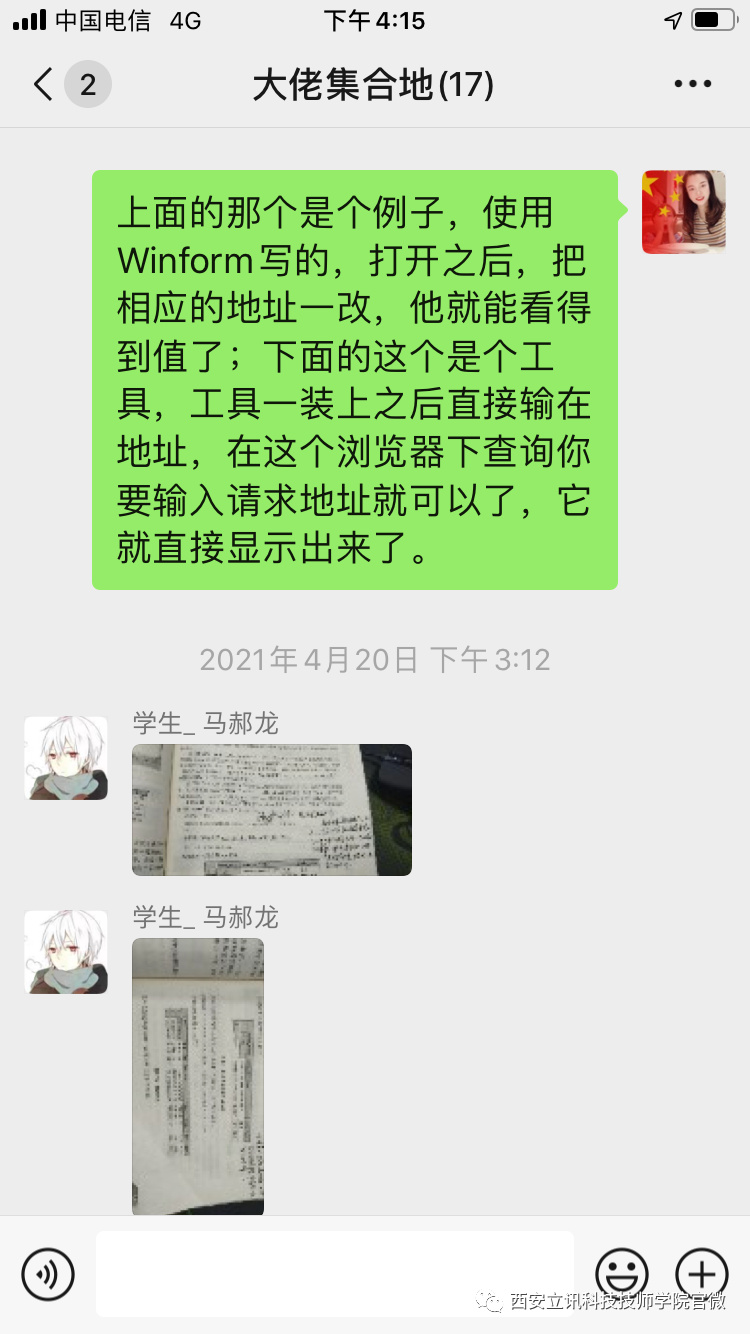Open the group chat info menu
The image size is (750, 1334).
pyautogui.click(x=692, y=85)
